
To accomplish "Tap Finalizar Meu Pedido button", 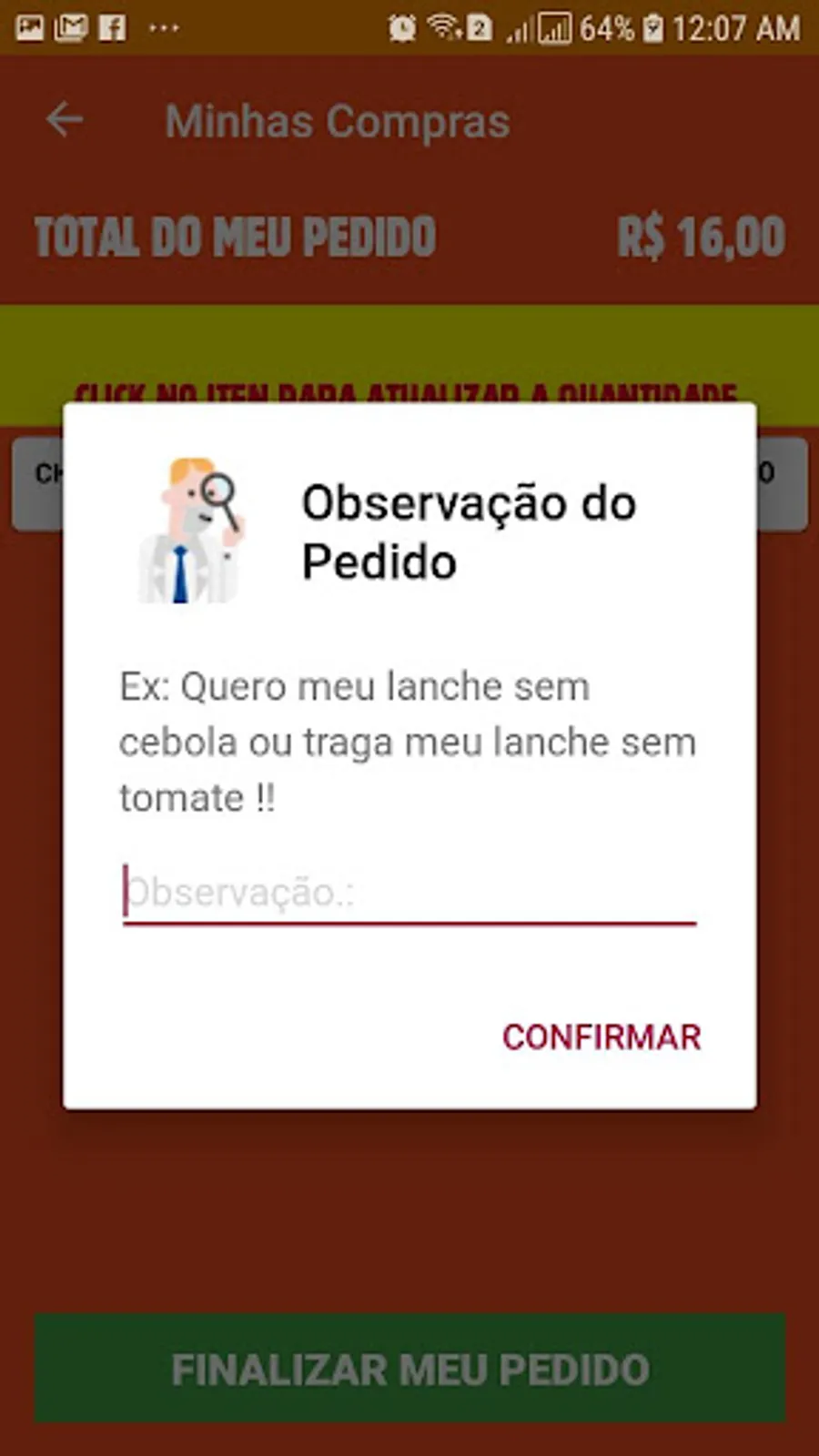I will (x=409, y=1368).
